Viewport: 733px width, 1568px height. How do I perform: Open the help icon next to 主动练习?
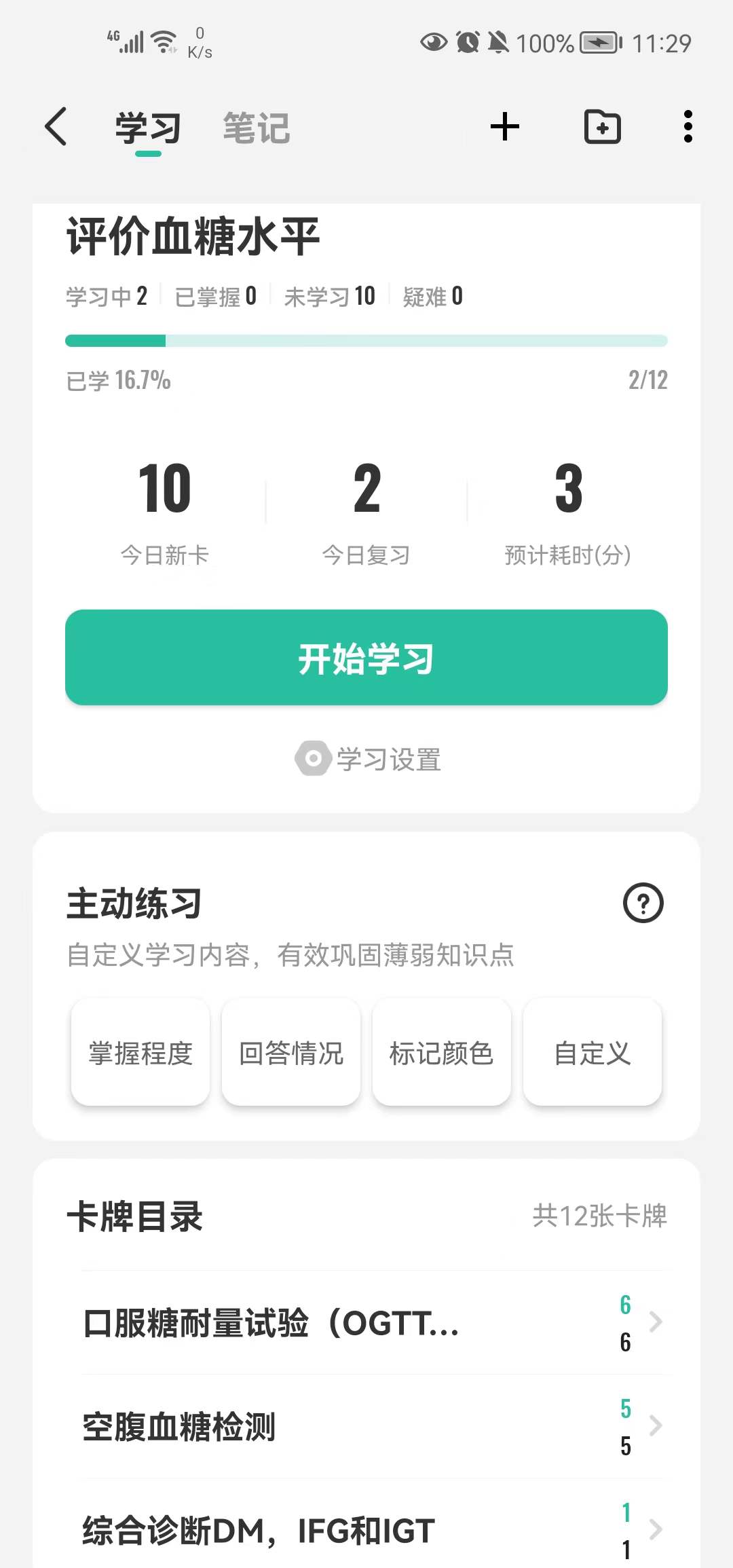(x=643, y=903)
